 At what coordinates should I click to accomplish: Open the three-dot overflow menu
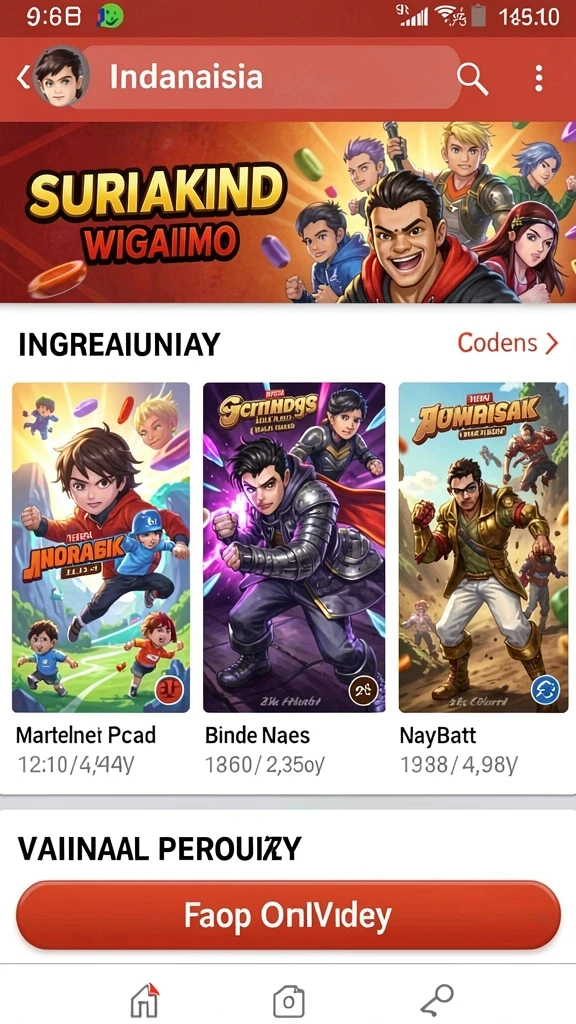point(539,78)
